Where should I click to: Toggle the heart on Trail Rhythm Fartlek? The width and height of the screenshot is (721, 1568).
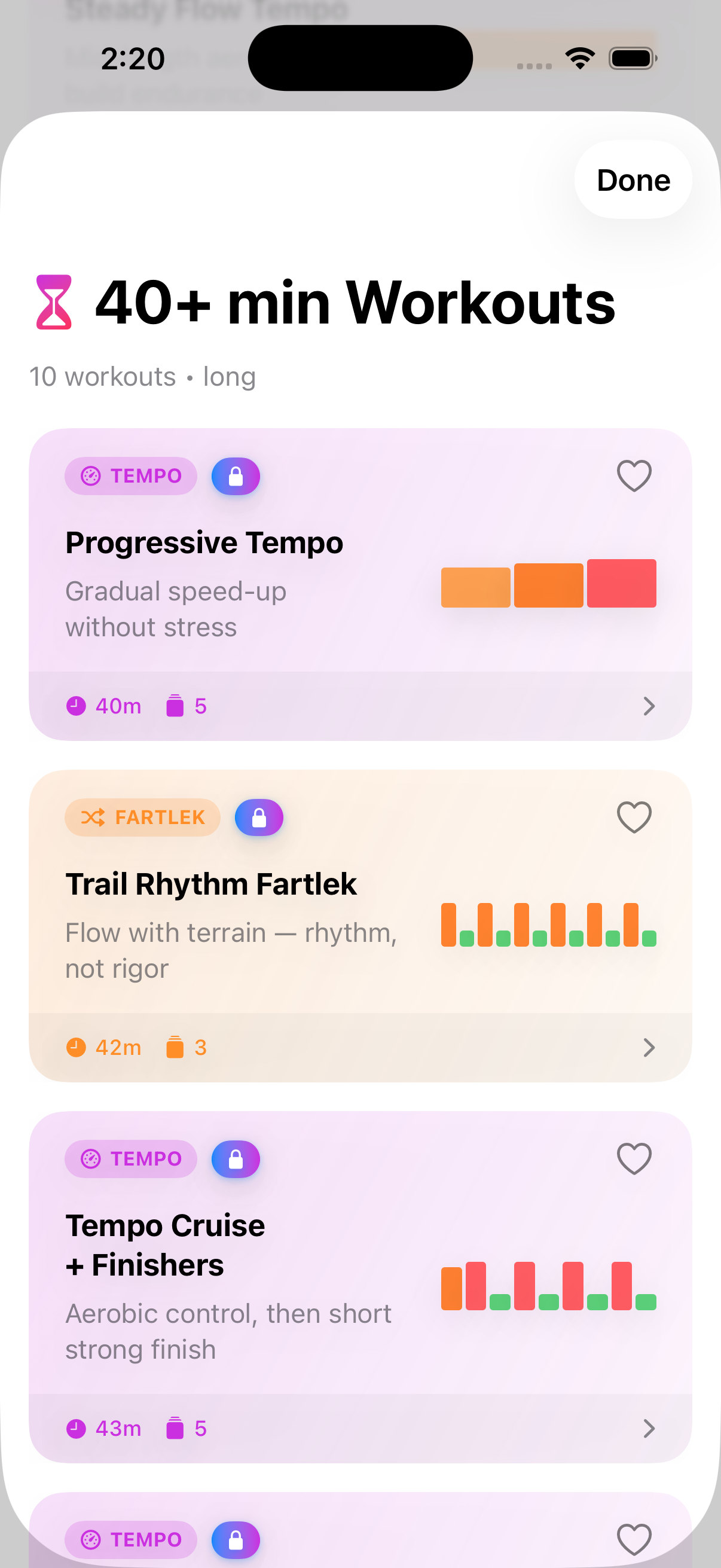pos(633,817)
